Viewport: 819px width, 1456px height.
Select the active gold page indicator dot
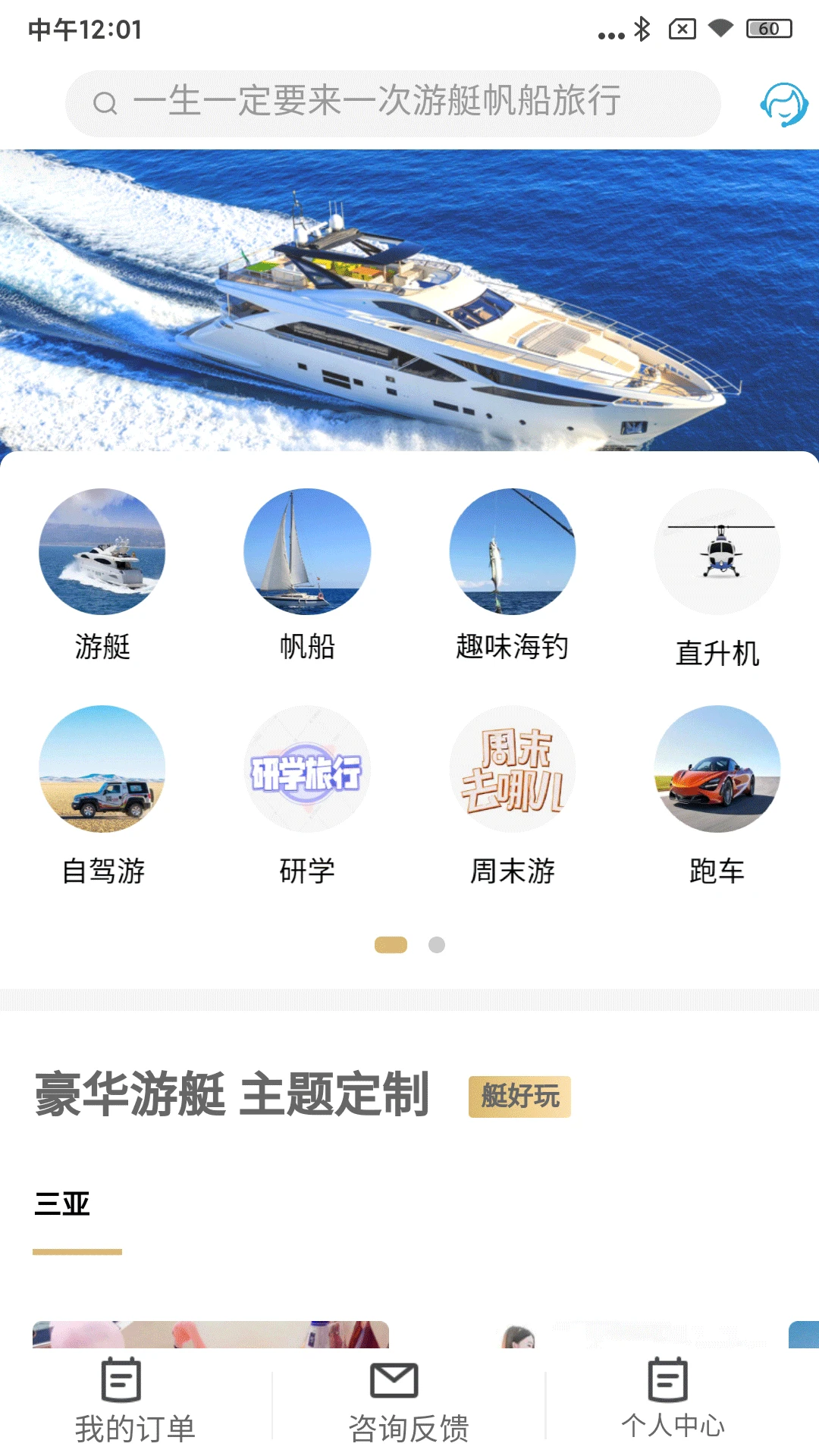coord(390,946)
